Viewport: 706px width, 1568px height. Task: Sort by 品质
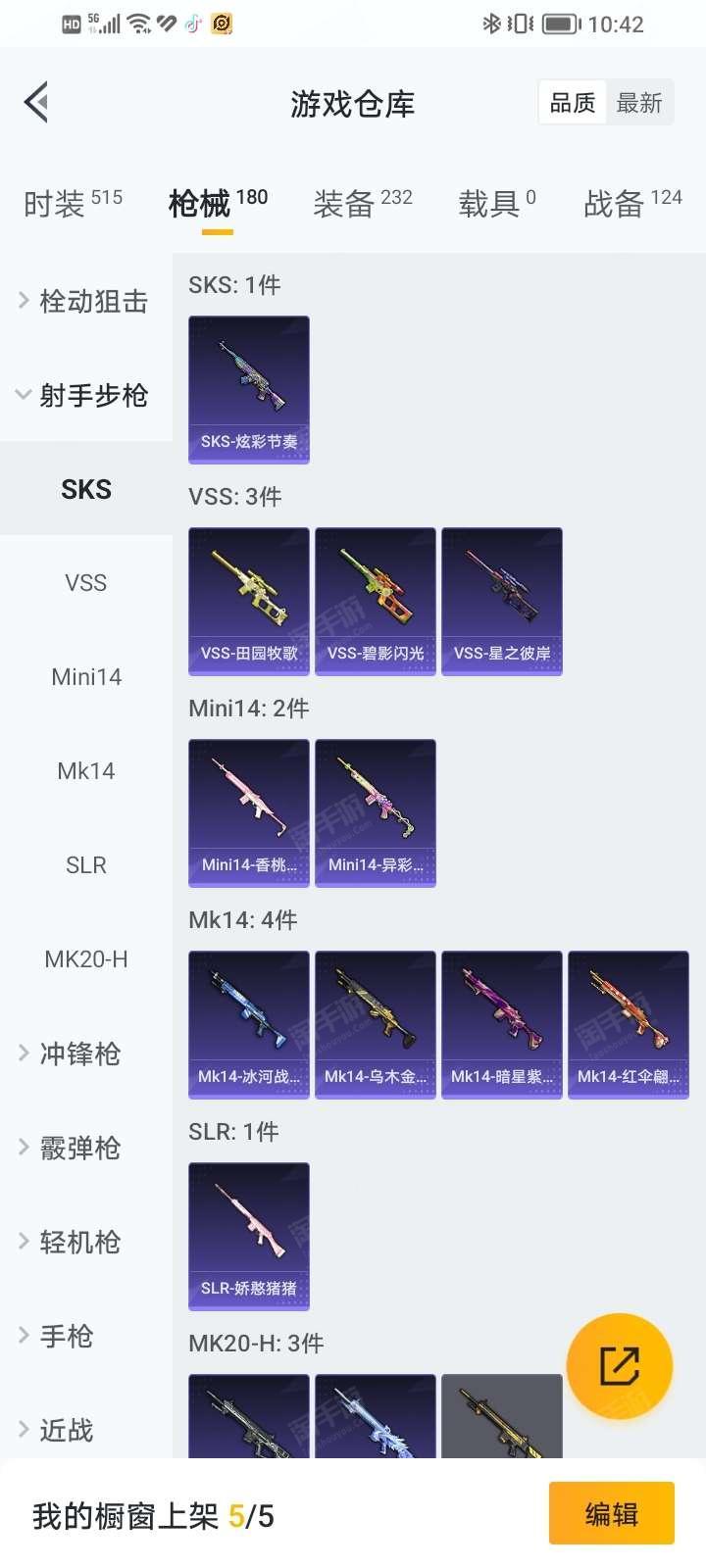[x=573, y=102]
